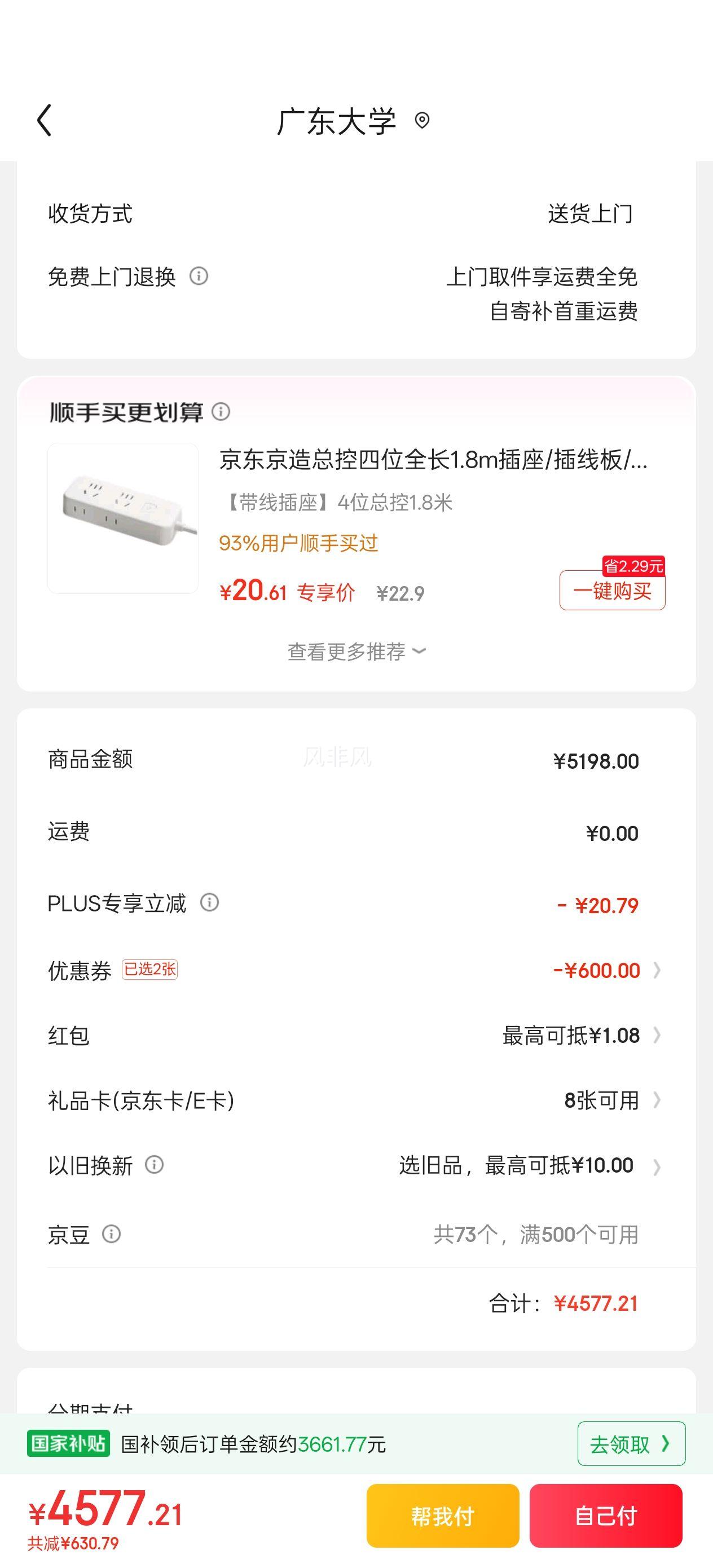Open info icon next to 免费上门退换
This screenshot has width=713, height=1568.
(199, 276)
